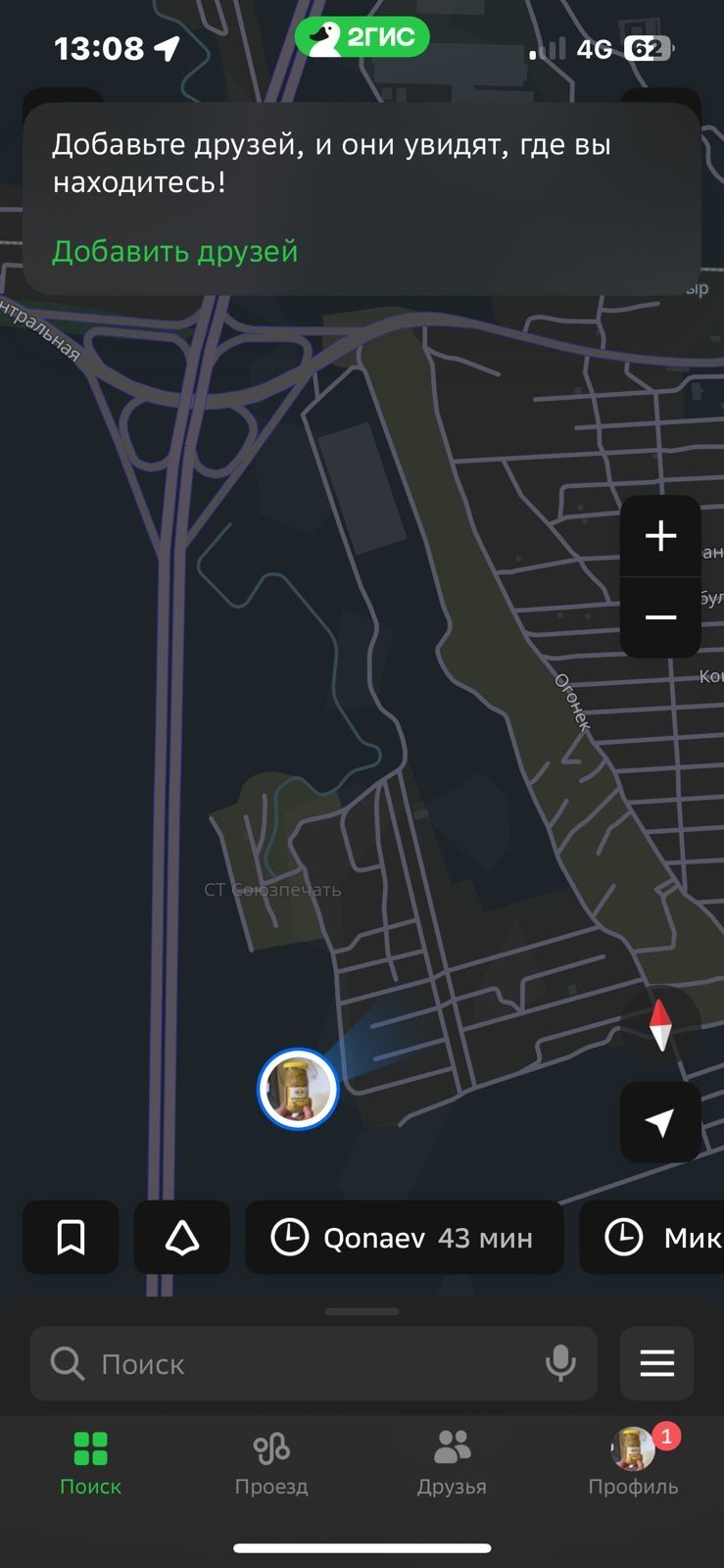Image resolution: width=724 pixels, height=1568 pixels.
Task: Open the Профиль tab
Action: tap(633, 1463)
